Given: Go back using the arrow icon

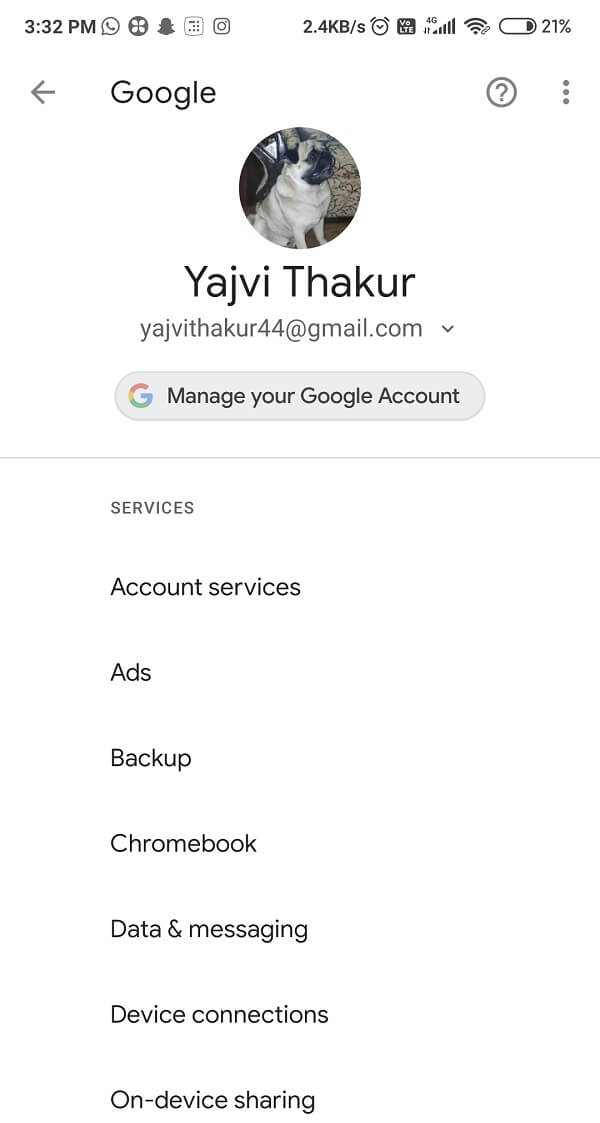Looking at the screenshot, I should point(43,92).
